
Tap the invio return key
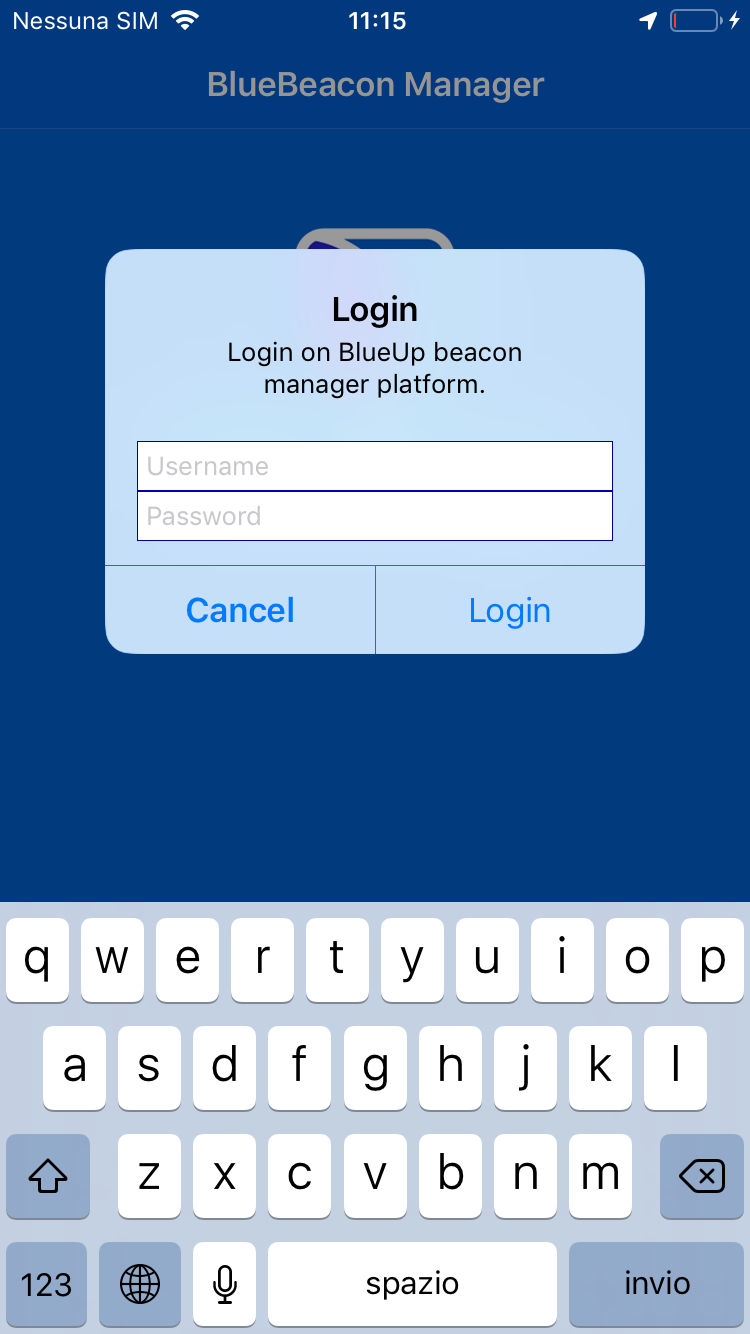pos(657,1284)
